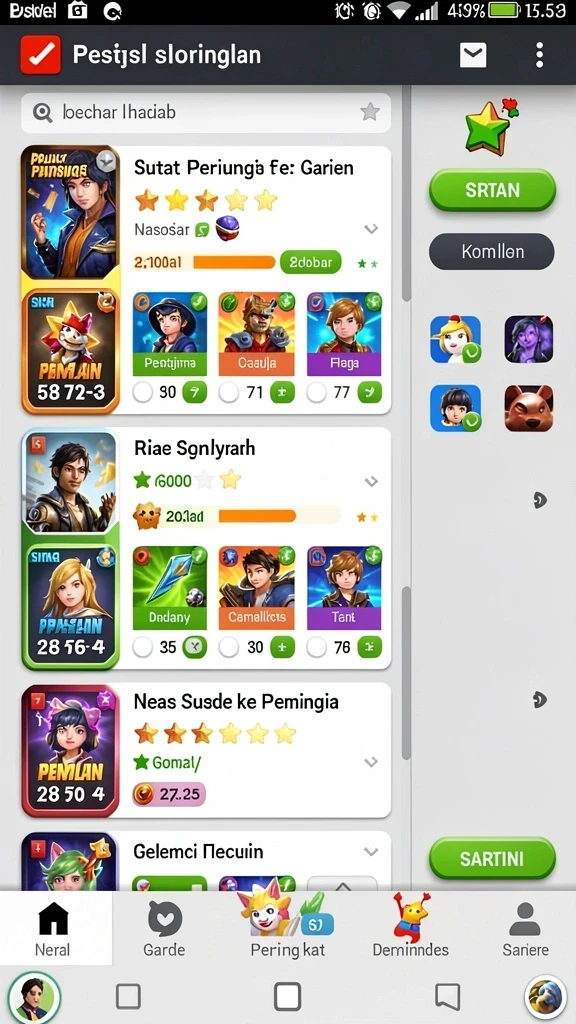Tap the center home square button
This screenshot has width=576, height=1024.
pos(287,997)
